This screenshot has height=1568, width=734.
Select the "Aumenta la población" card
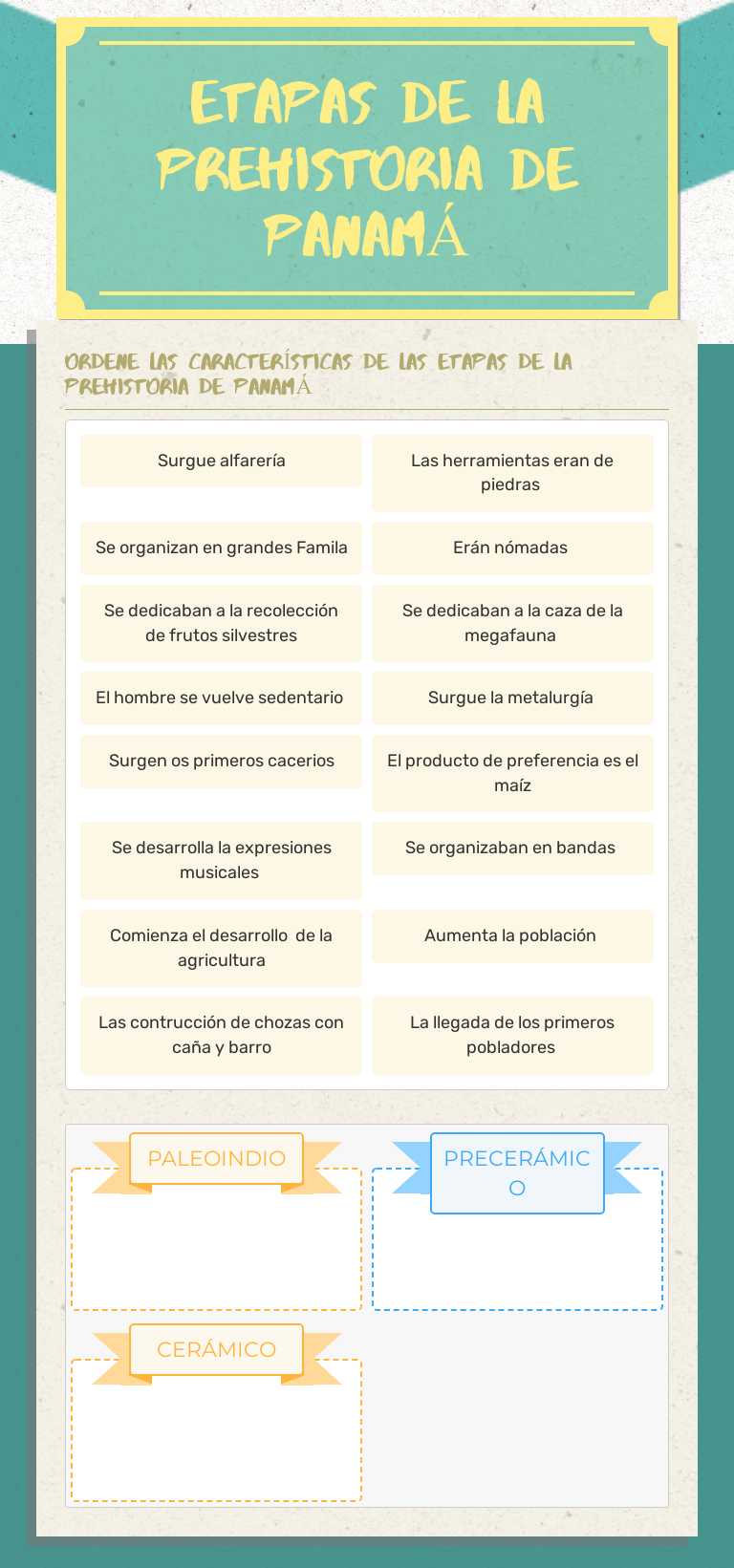pos(512,935)
